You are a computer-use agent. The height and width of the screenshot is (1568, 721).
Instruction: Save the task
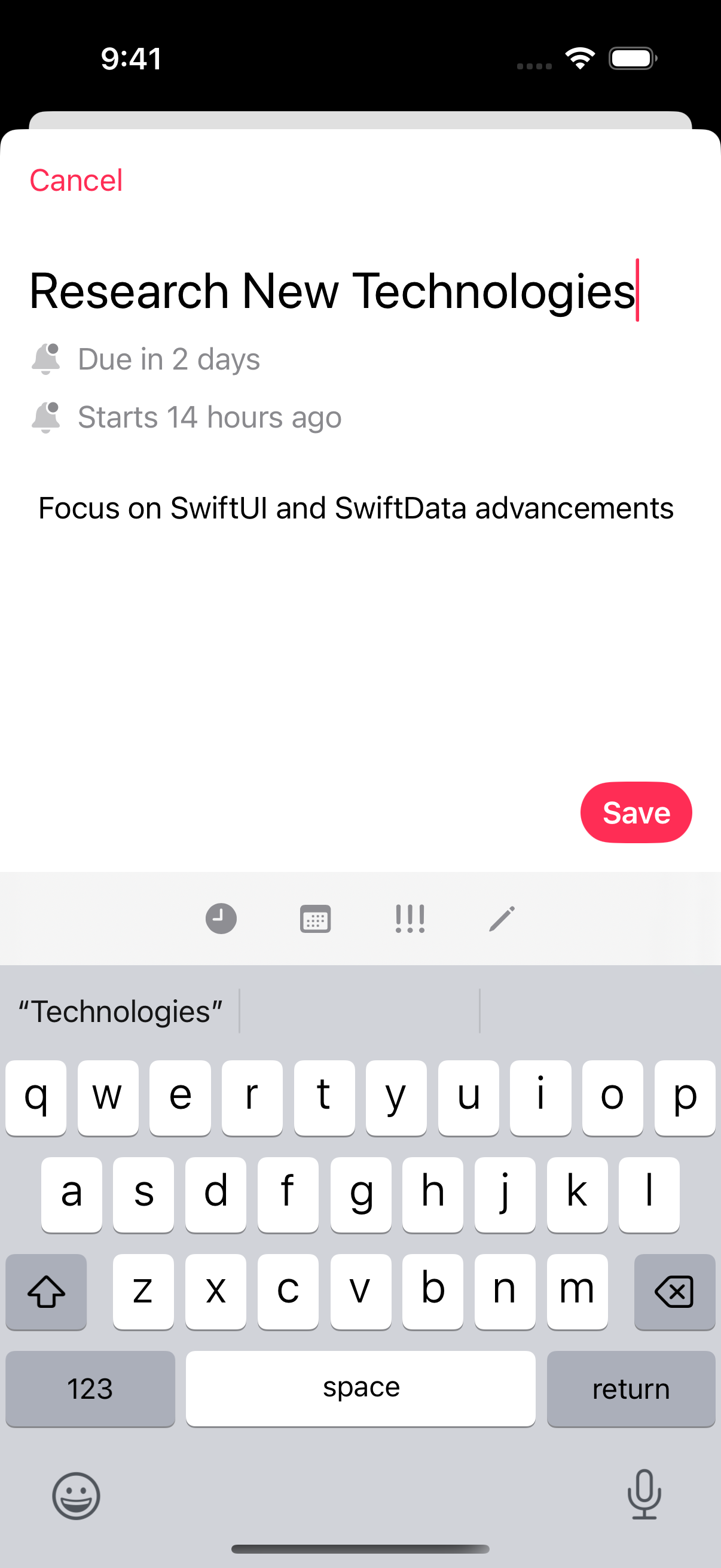pos(636,812)
